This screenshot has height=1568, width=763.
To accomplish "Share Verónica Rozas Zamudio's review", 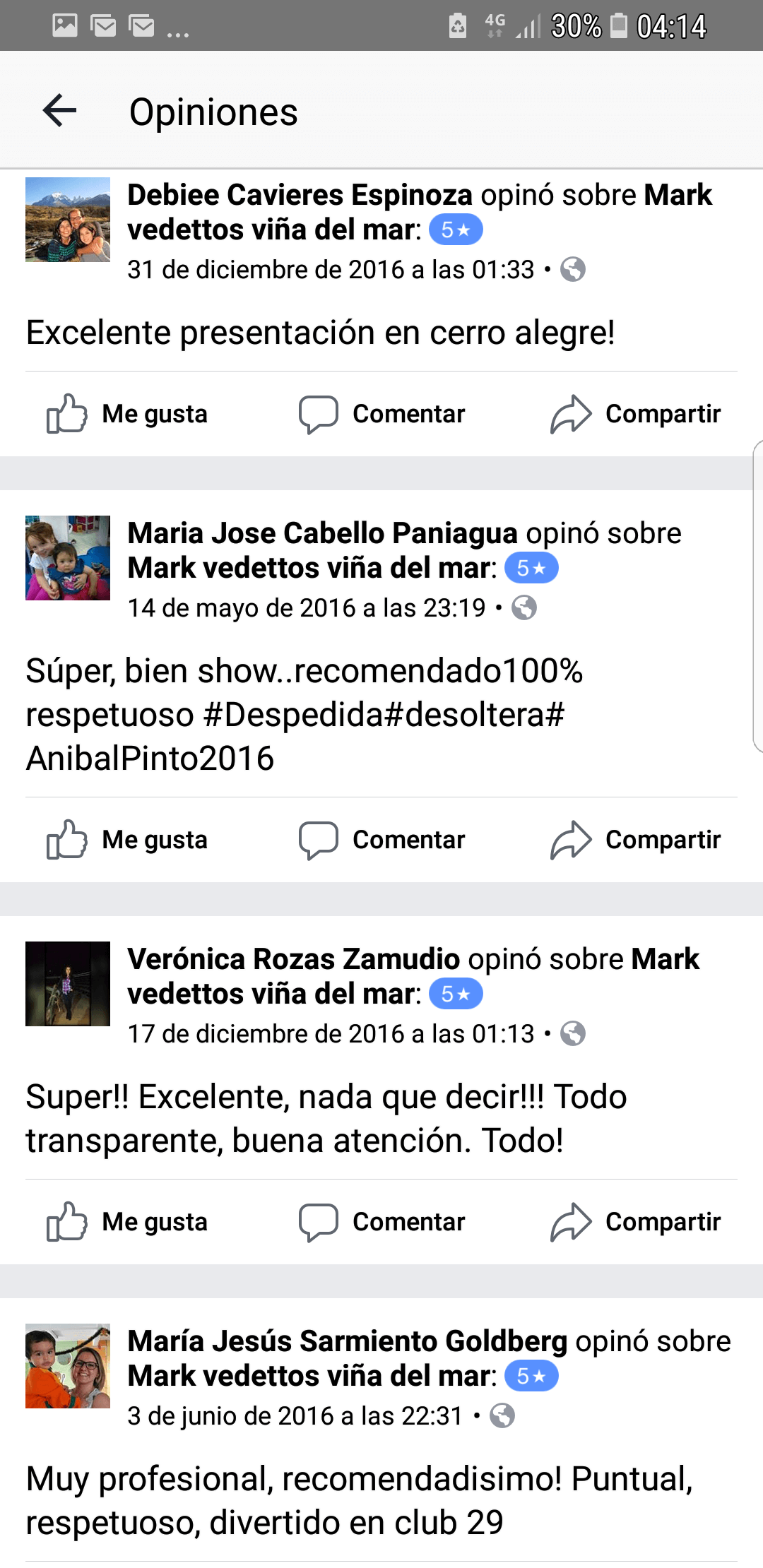I will [635, 1222].
